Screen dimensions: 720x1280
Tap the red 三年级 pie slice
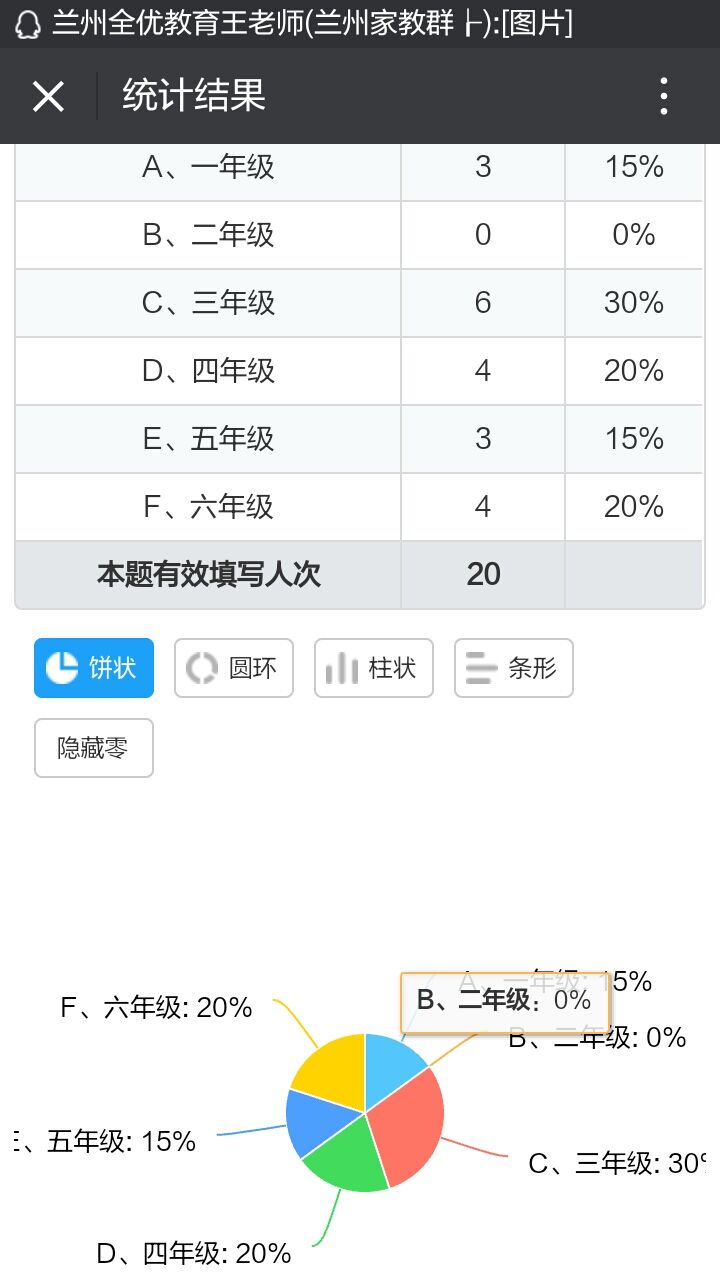coord(410,1125)
